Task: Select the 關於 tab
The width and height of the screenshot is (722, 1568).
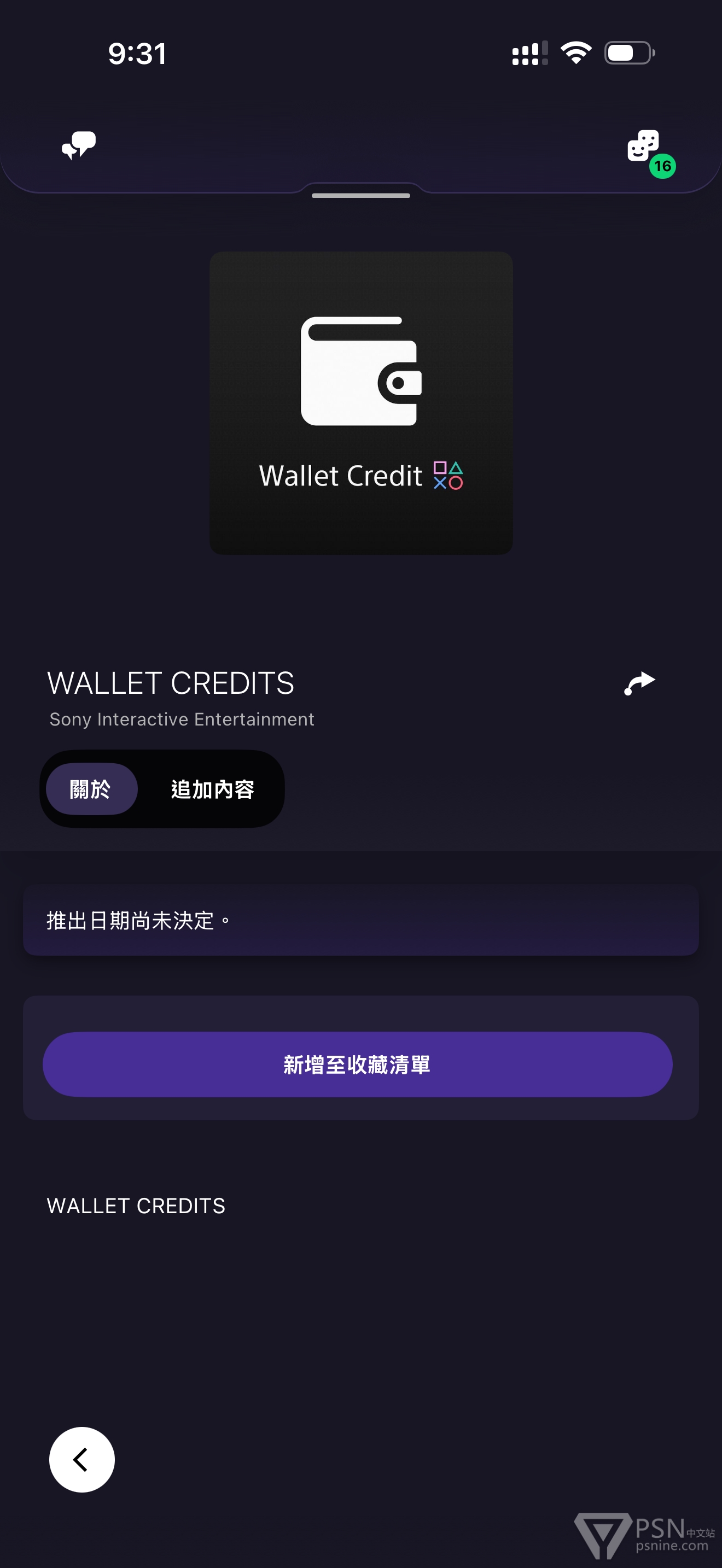Action: (91, 789)
